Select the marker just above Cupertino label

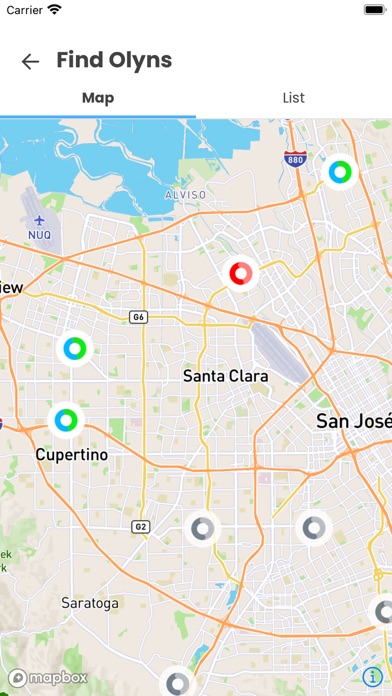[x=66, y=419]
